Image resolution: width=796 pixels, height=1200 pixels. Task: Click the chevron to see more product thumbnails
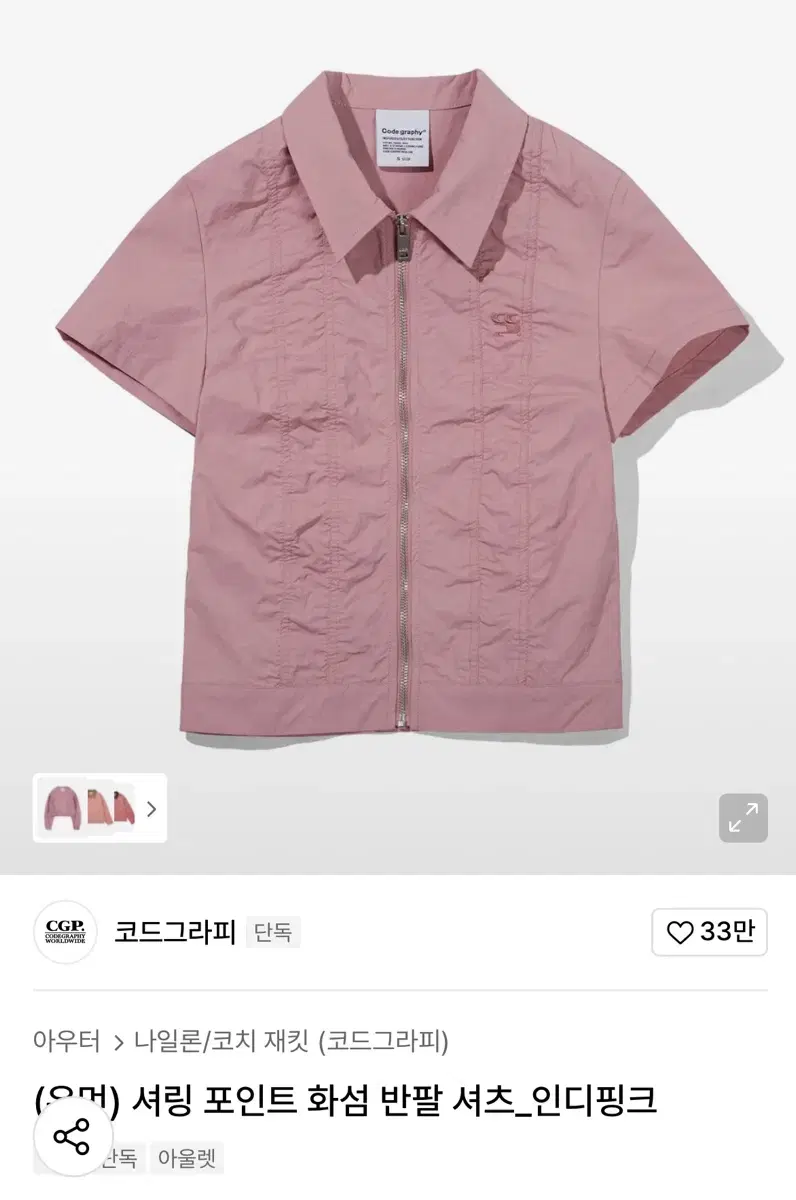(150, 810)
